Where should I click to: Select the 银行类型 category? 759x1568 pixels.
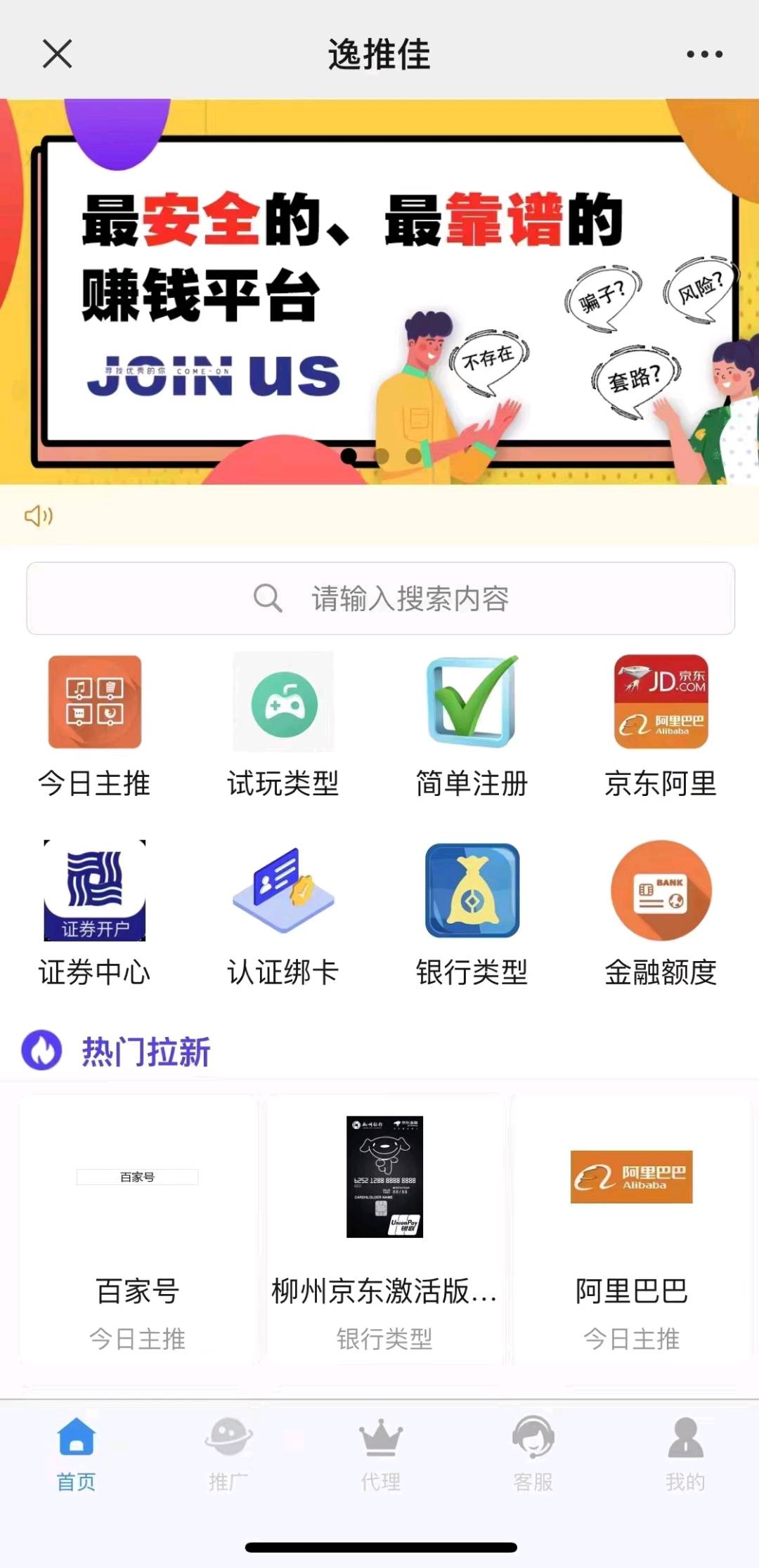(472, 913)
